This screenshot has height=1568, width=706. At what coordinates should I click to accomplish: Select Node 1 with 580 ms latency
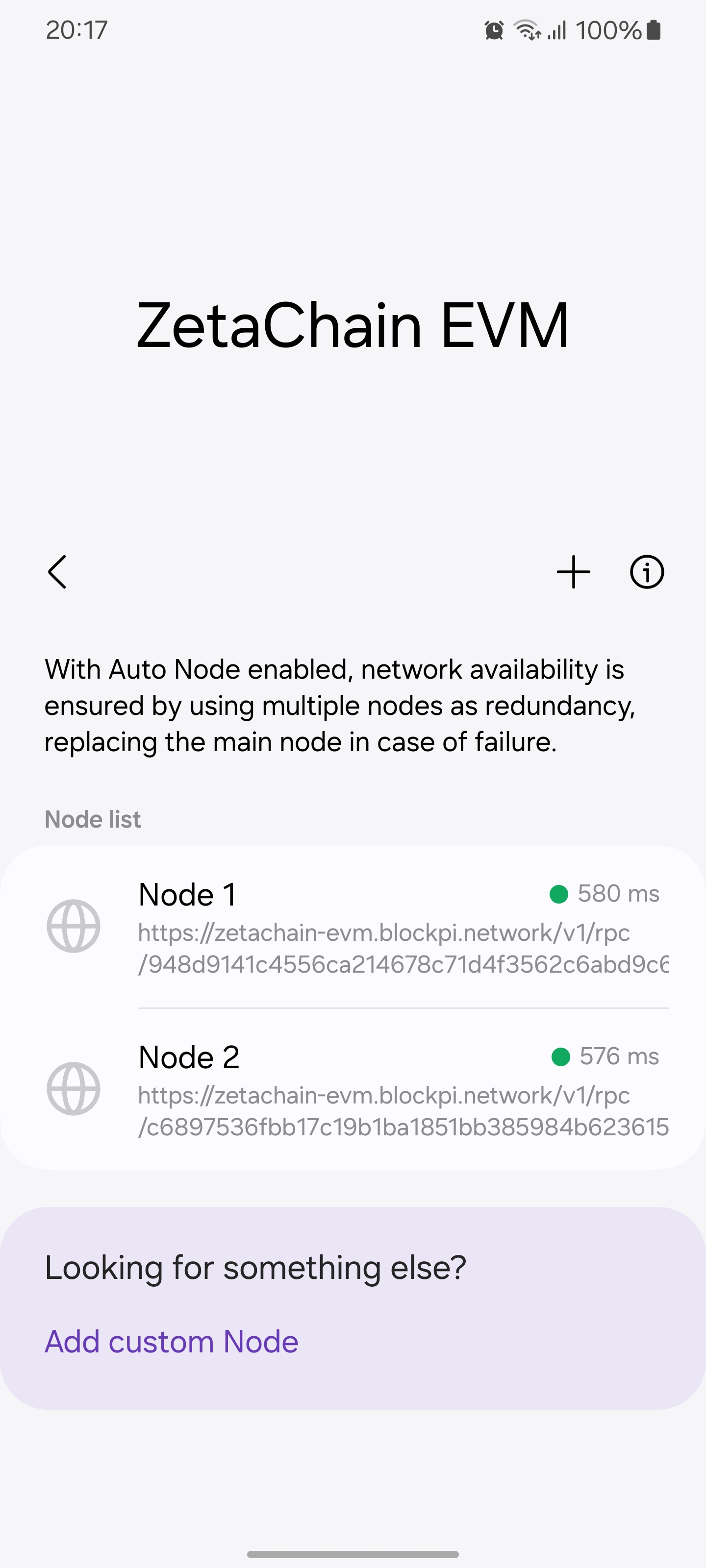pos(353,927)
